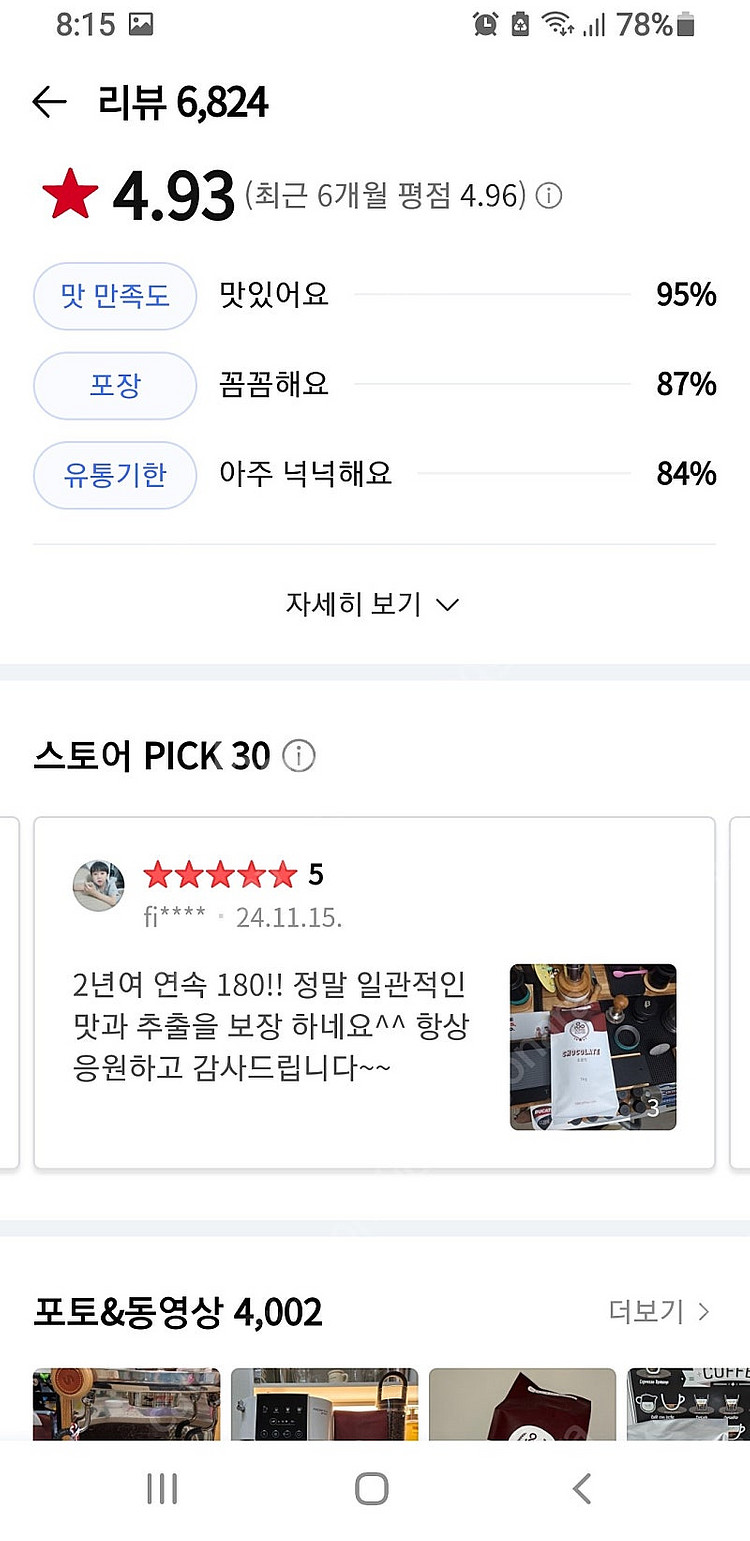
Task: Open the alarm clock icon in the status bar
Action: 484,25
